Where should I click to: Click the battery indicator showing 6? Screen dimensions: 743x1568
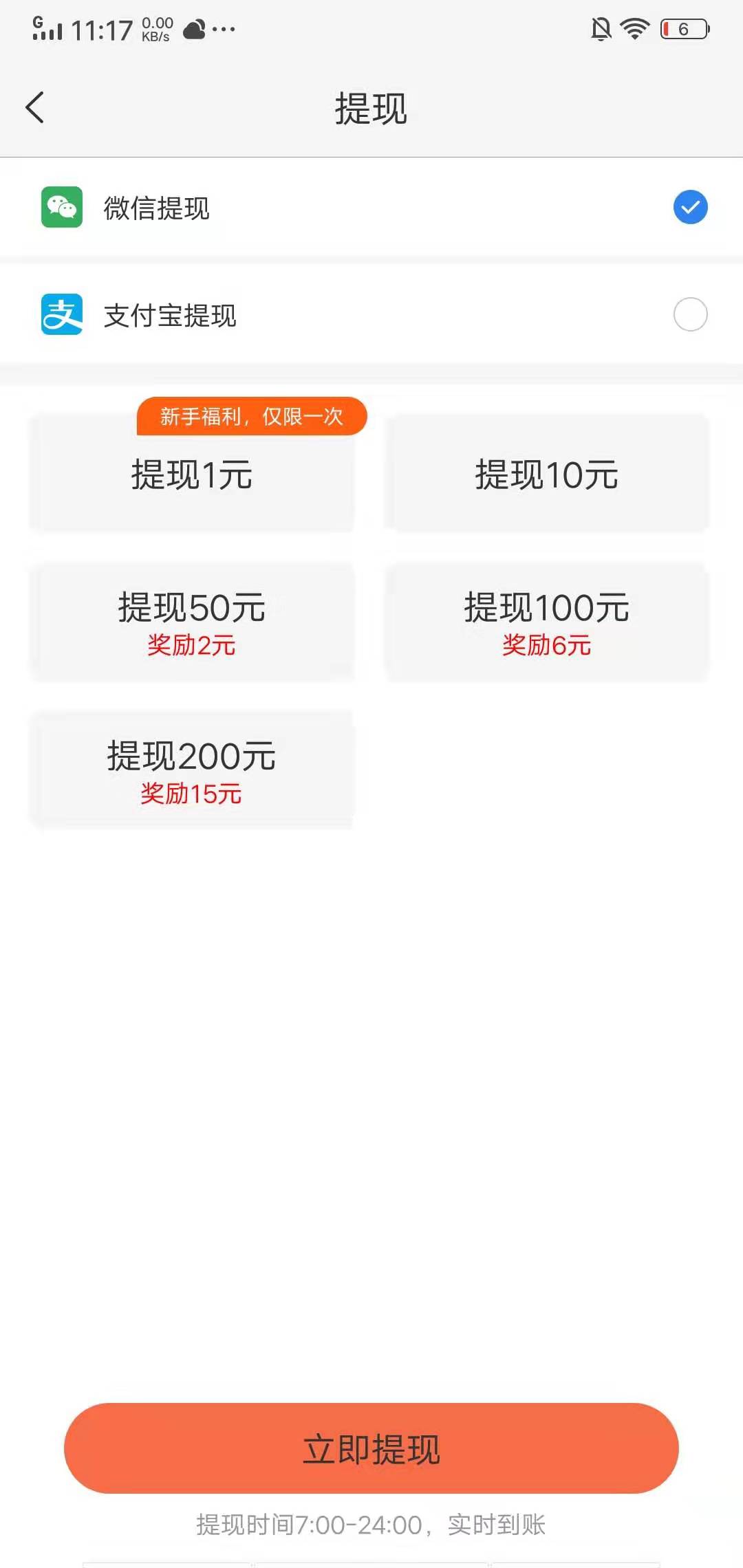tap(683, 29)
